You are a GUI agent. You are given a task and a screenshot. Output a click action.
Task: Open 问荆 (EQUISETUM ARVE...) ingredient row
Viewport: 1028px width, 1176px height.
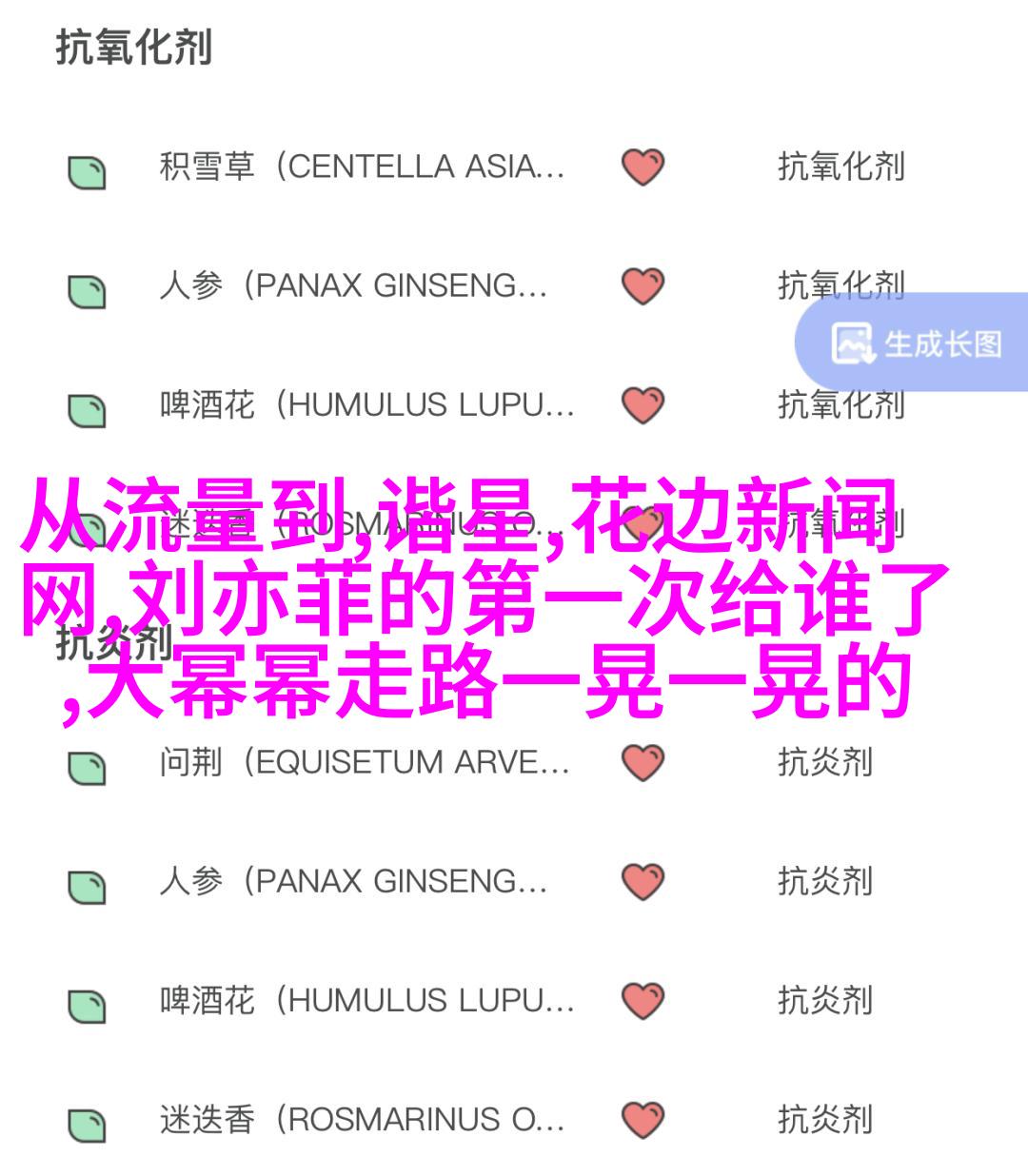point(364,762)
